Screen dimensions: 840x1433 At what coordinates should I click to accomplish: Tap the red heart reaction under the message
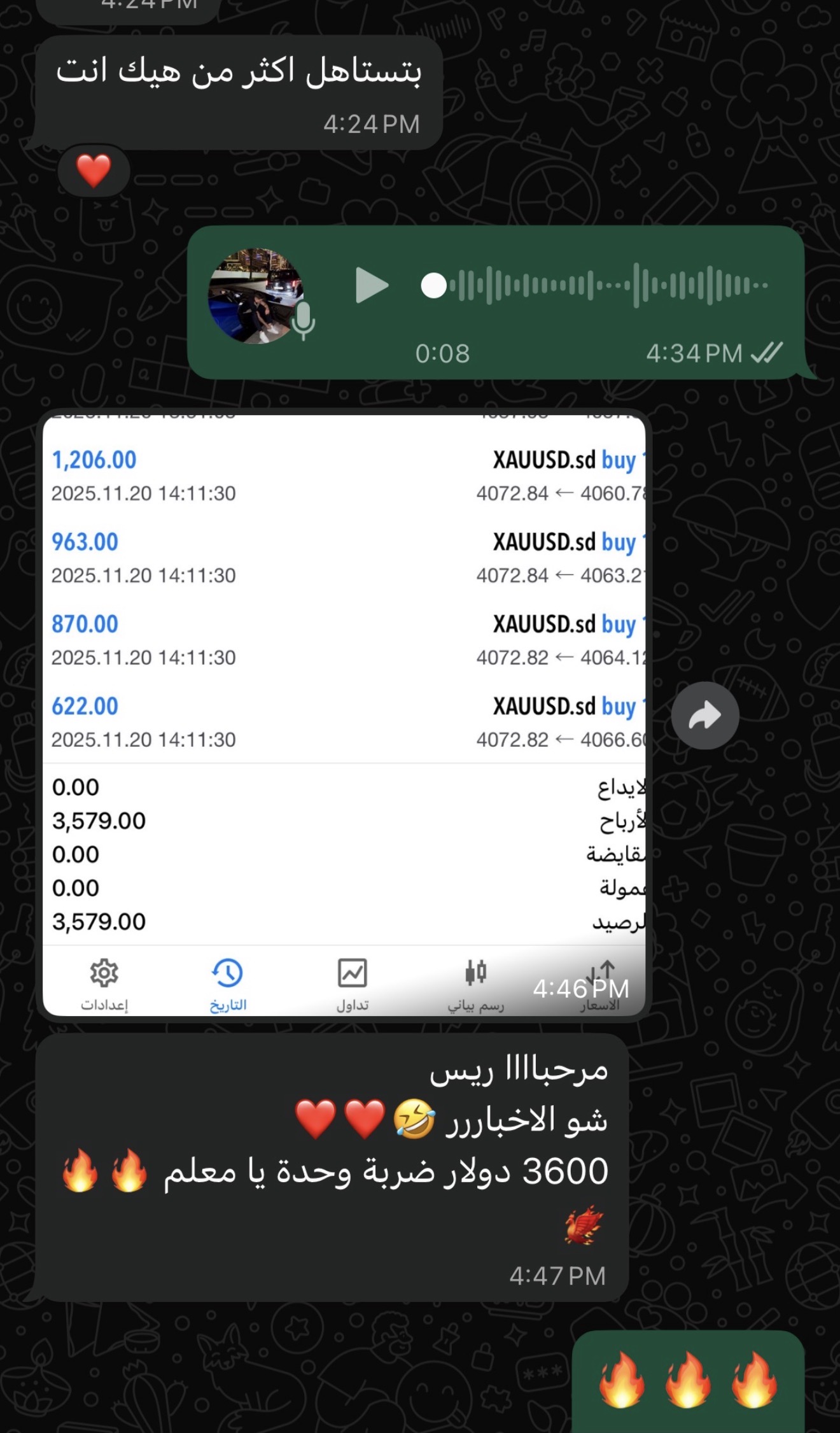coord(94,171)
